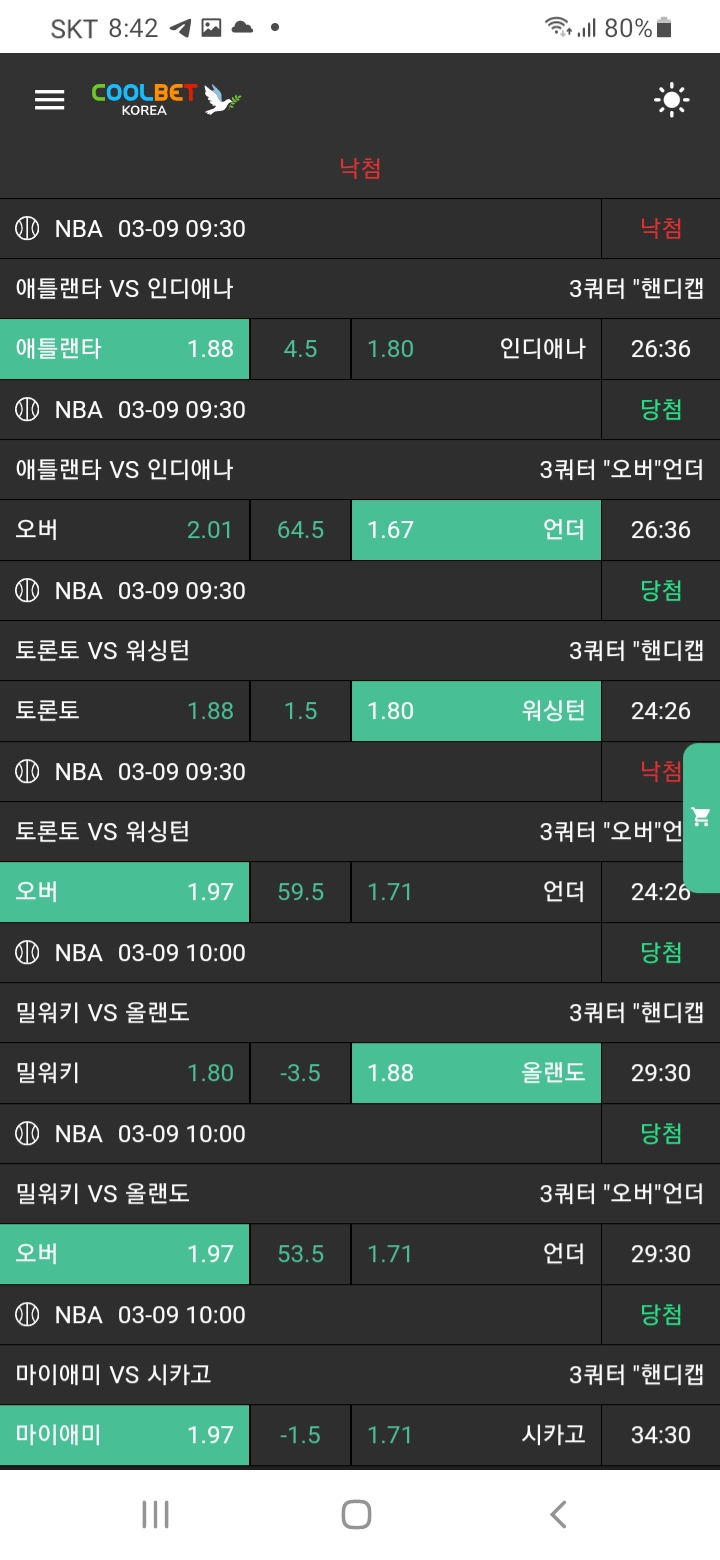The width and height of the screenshot is (720, 1560).
Task: Select 밀워키 handicap odds 1.80
Action: pyautogui.click(x=125, y=1073)
